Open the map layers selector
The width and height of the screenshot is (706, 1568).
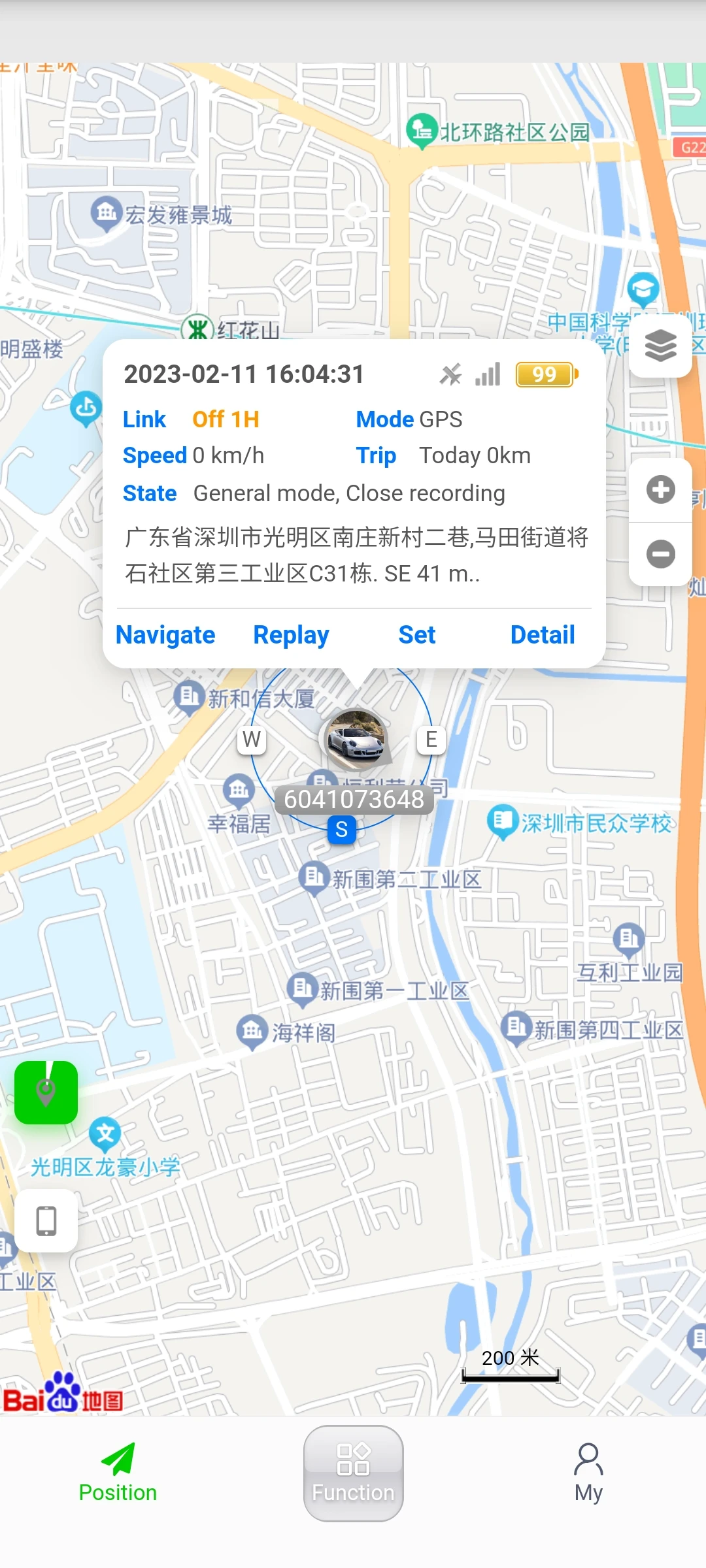660,346
